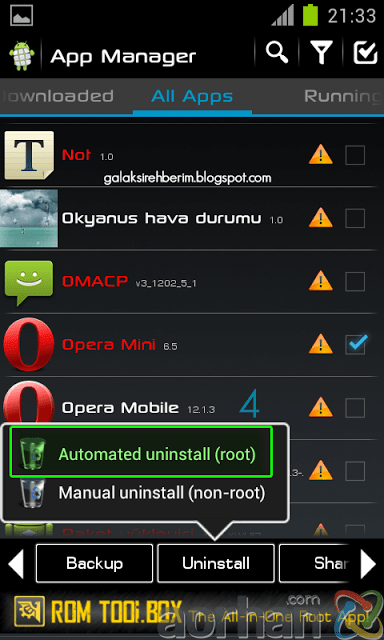Tap the Uninstall button
This screenshot has width=384, height=640.
coord(216,563)
